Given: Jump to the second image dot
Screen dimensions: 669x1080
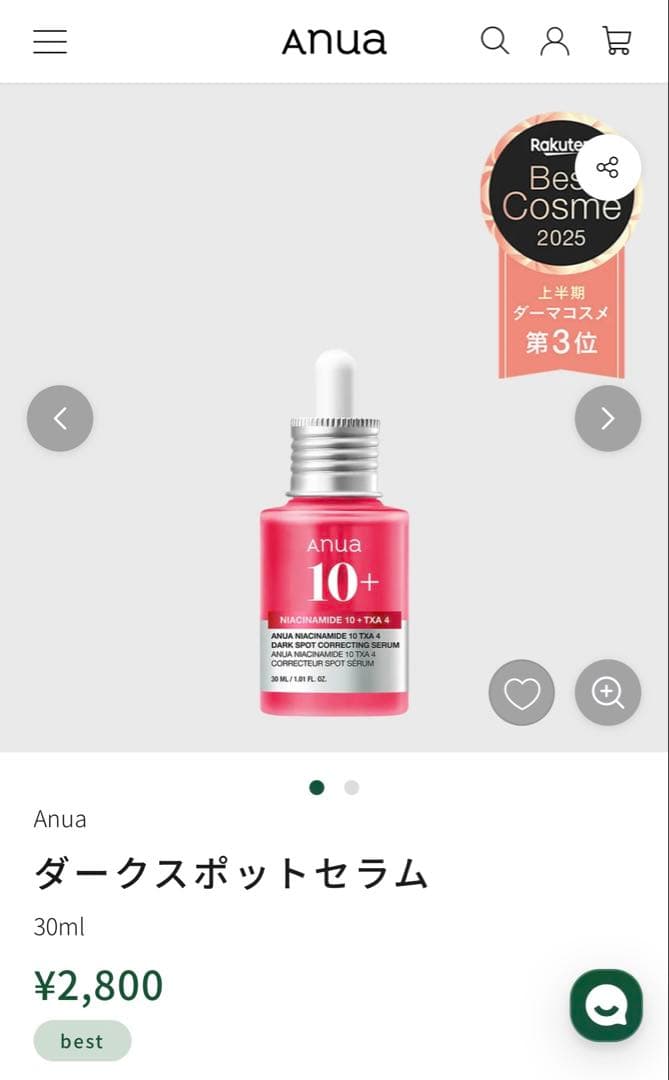Looking at the screenshot, I should [x=351, y=788].
